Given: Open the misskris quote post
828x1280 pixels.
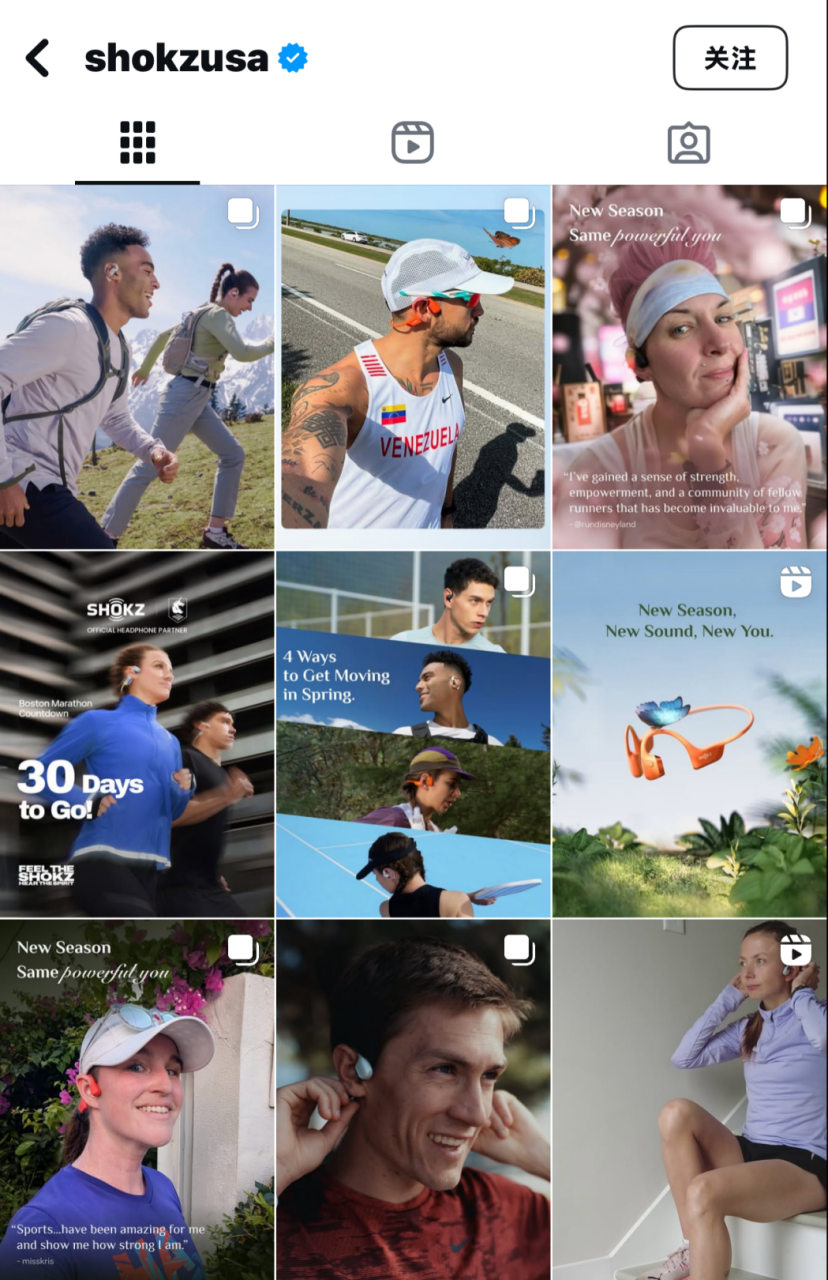Looking at the screenshot, I should [x=137, y=1100].
